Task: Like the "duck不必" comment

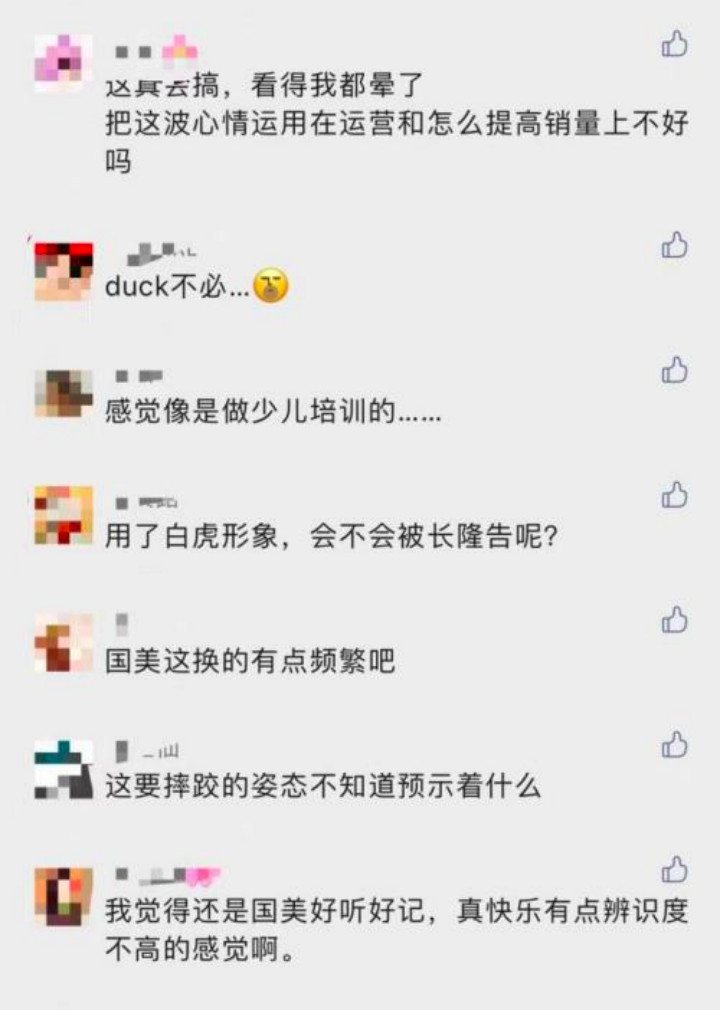Action: tap(675, 245)
